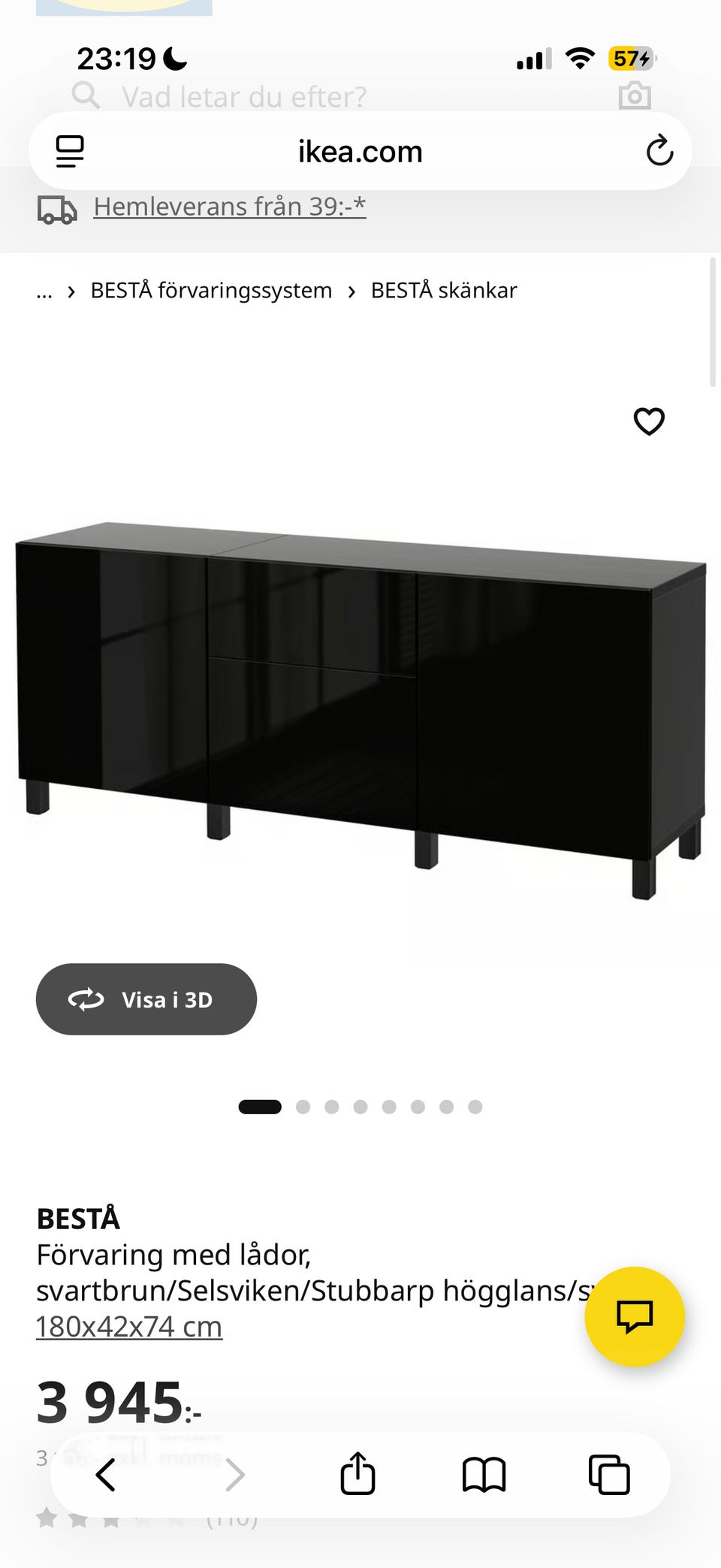Screen dimensions: 721x1568
Task: Expand the collapsed breadcrumb ellipsis
Action: 44,292
